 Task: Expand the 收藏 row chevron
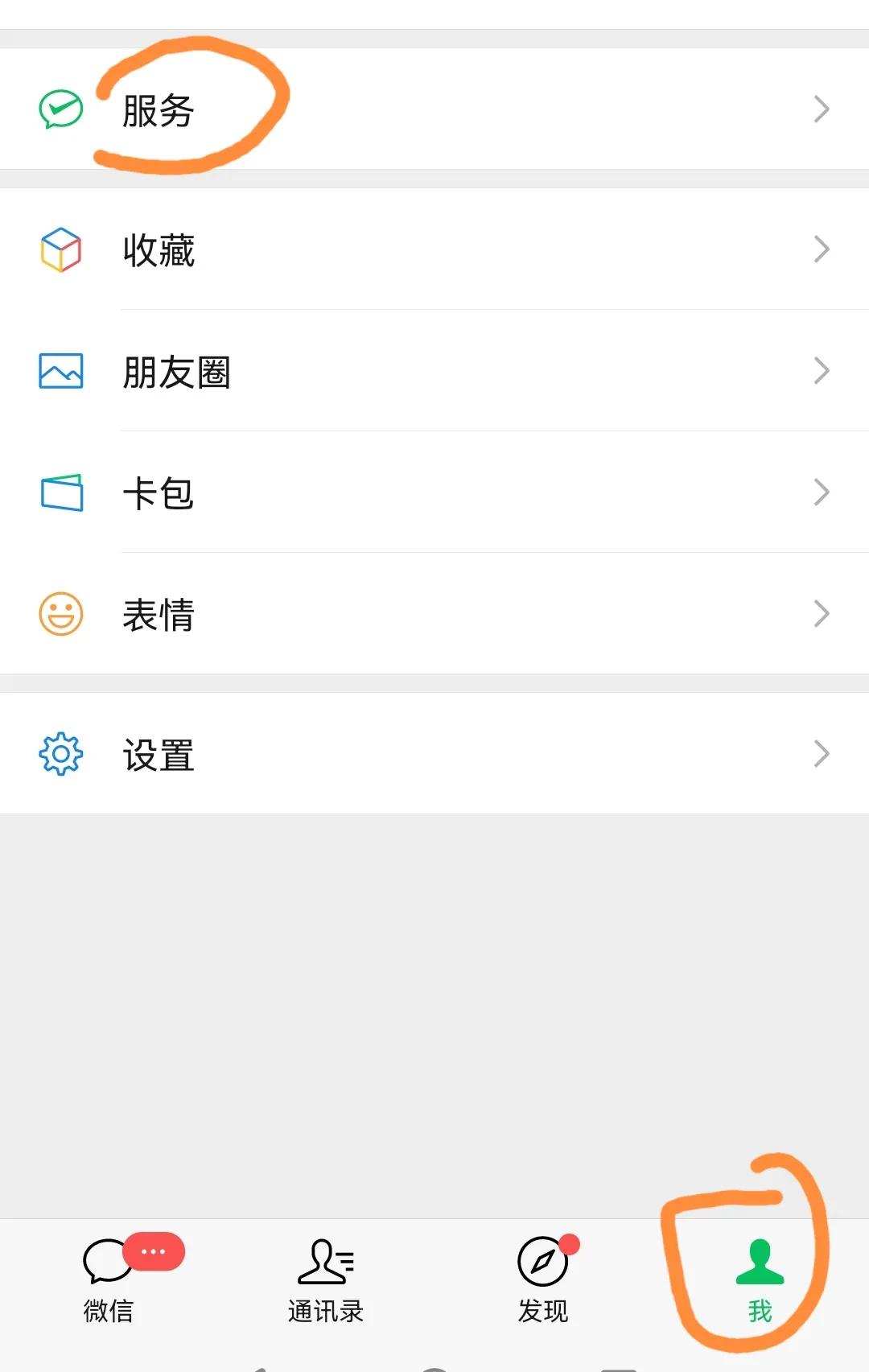(x=820, y=250)
